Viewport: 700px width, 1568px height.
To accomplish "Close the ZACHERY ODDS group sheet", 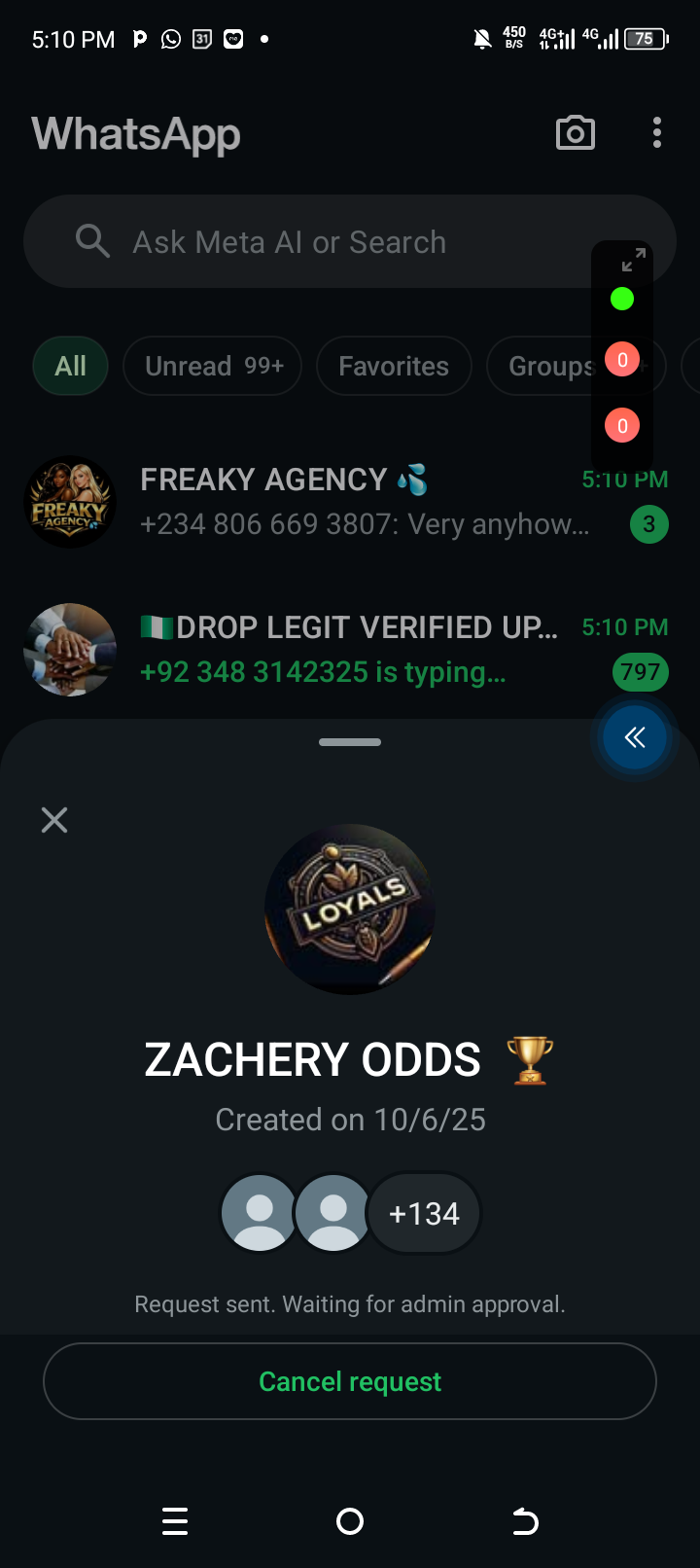I will [x=54, y=820].
